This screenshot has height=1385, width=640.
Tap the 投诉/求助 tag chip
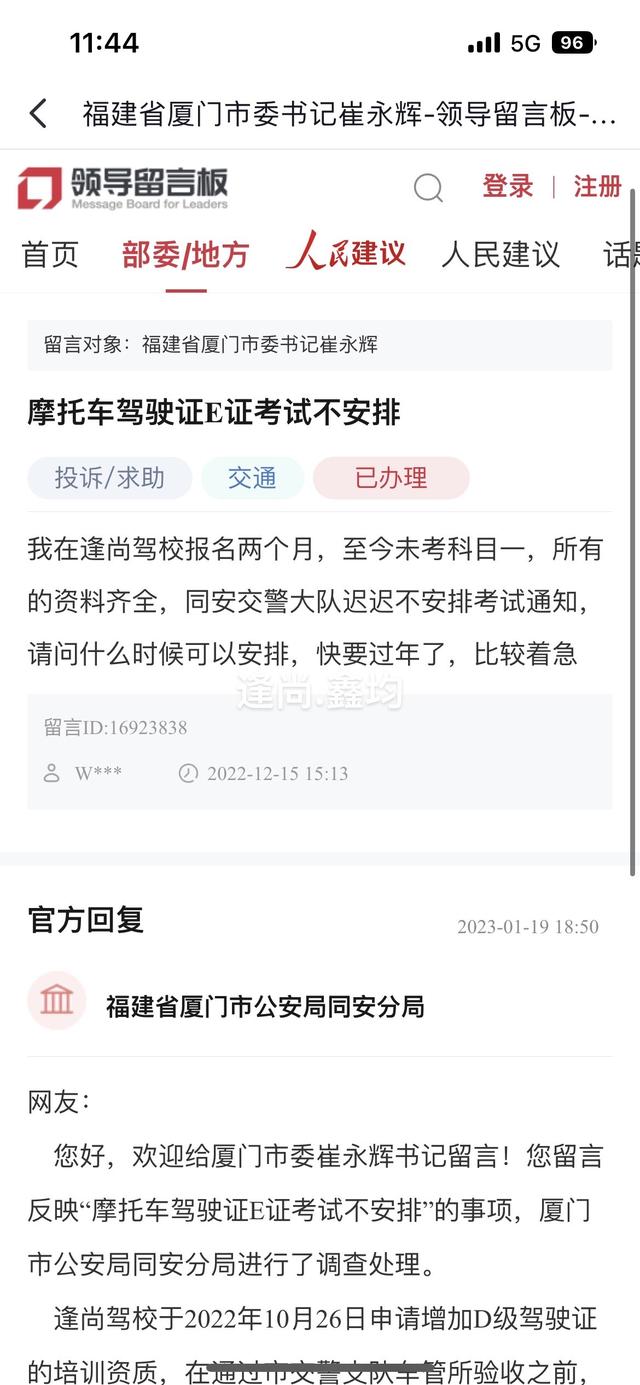109,478
